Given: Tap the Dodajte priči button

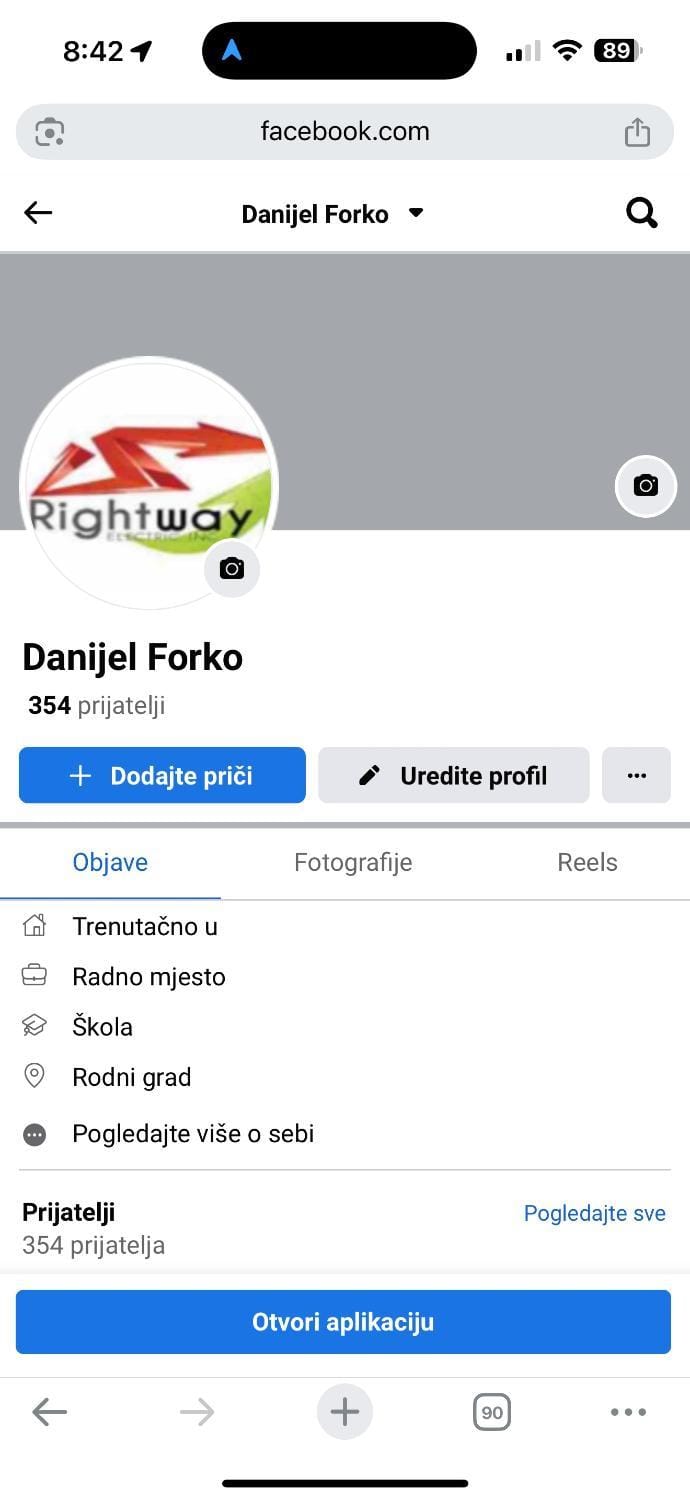Looking at the screenshot, I should 162,775.
